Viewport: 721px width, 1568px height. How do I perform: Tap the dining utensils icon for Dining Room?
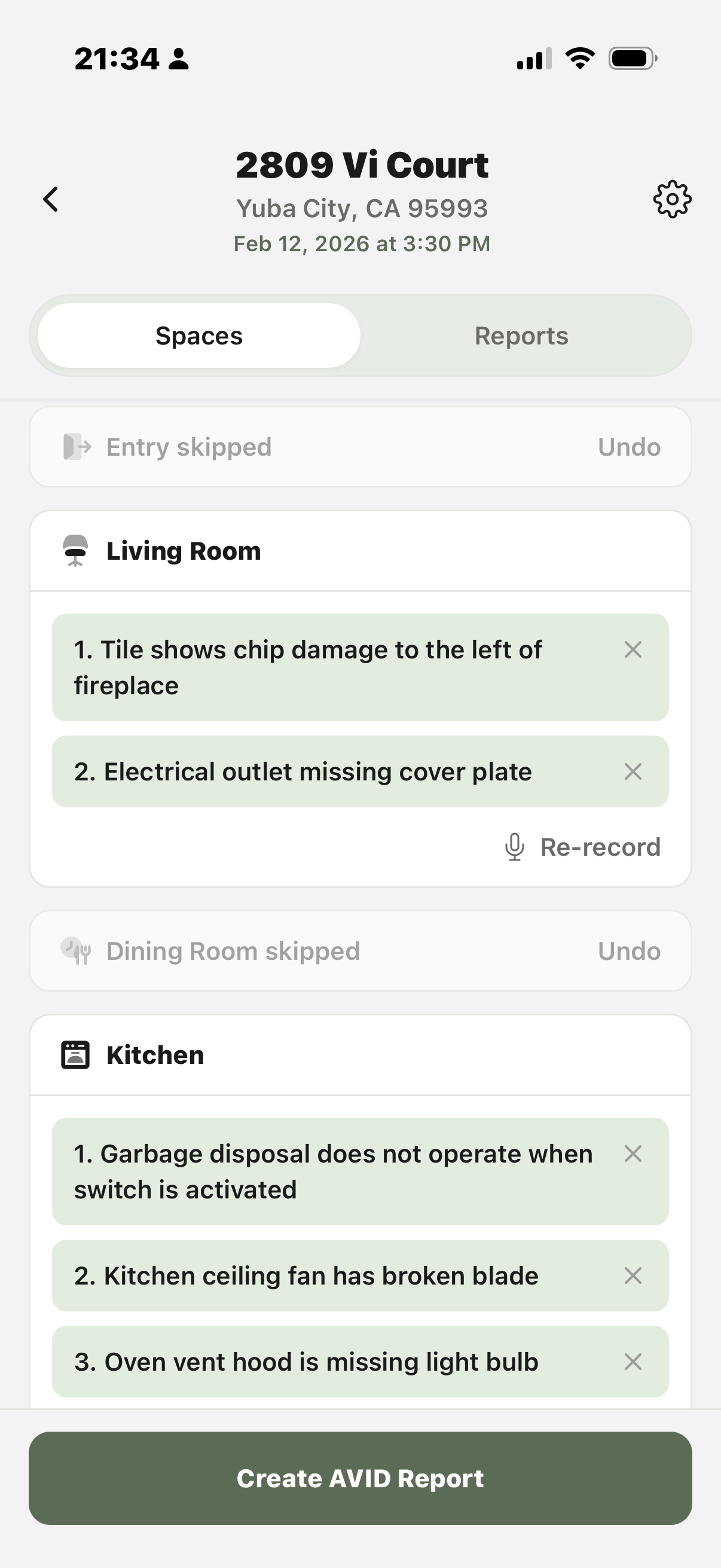[x=75, y=950]
